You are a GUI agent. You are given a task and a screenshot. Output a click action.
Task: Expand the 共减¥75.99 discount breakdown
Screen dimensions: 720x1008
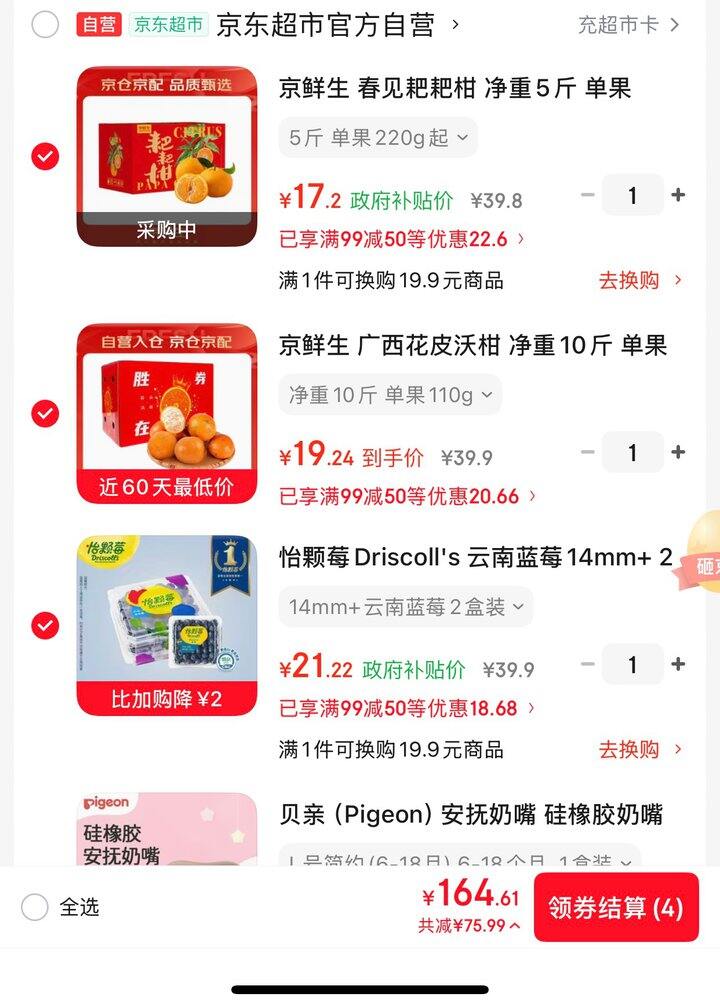470,926
